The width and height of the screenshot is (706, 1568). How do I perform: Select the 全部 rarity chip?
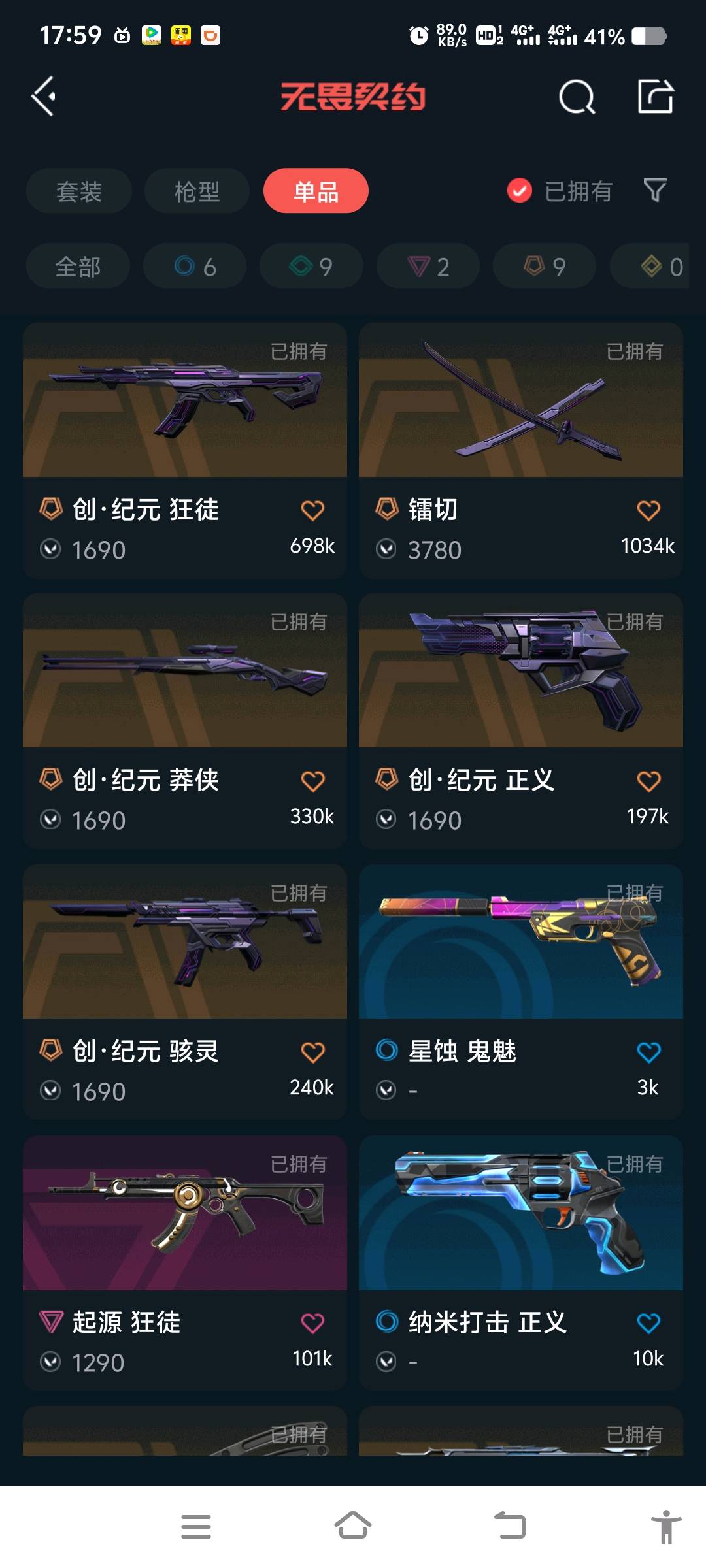click(x=78, y=267)
